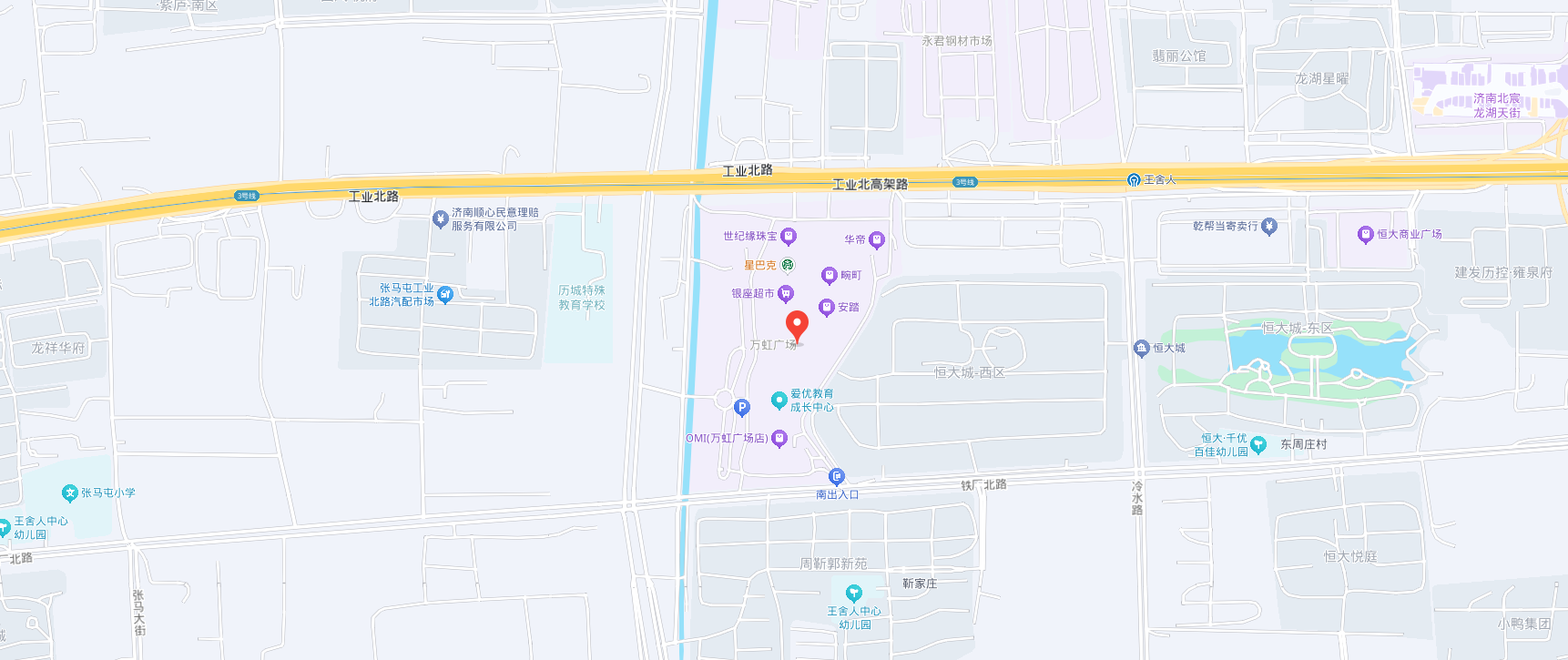Open the OMI(万虹广场店) marker
The height and width of the screenshot is (660, 1568).
point(779,439)
